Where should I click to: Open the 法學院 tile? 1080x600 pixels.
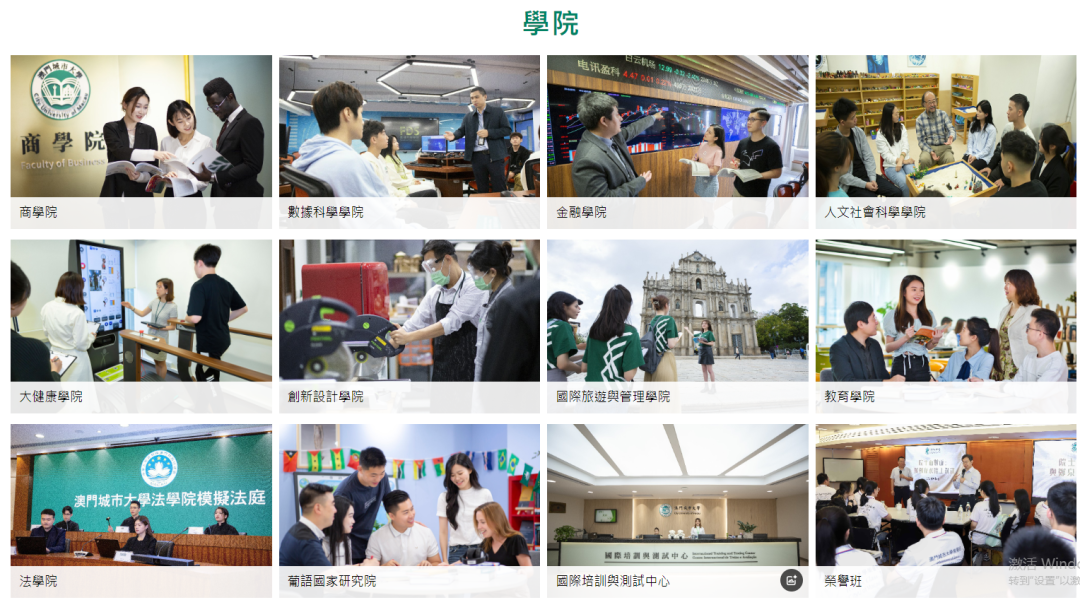click(141, 509)
